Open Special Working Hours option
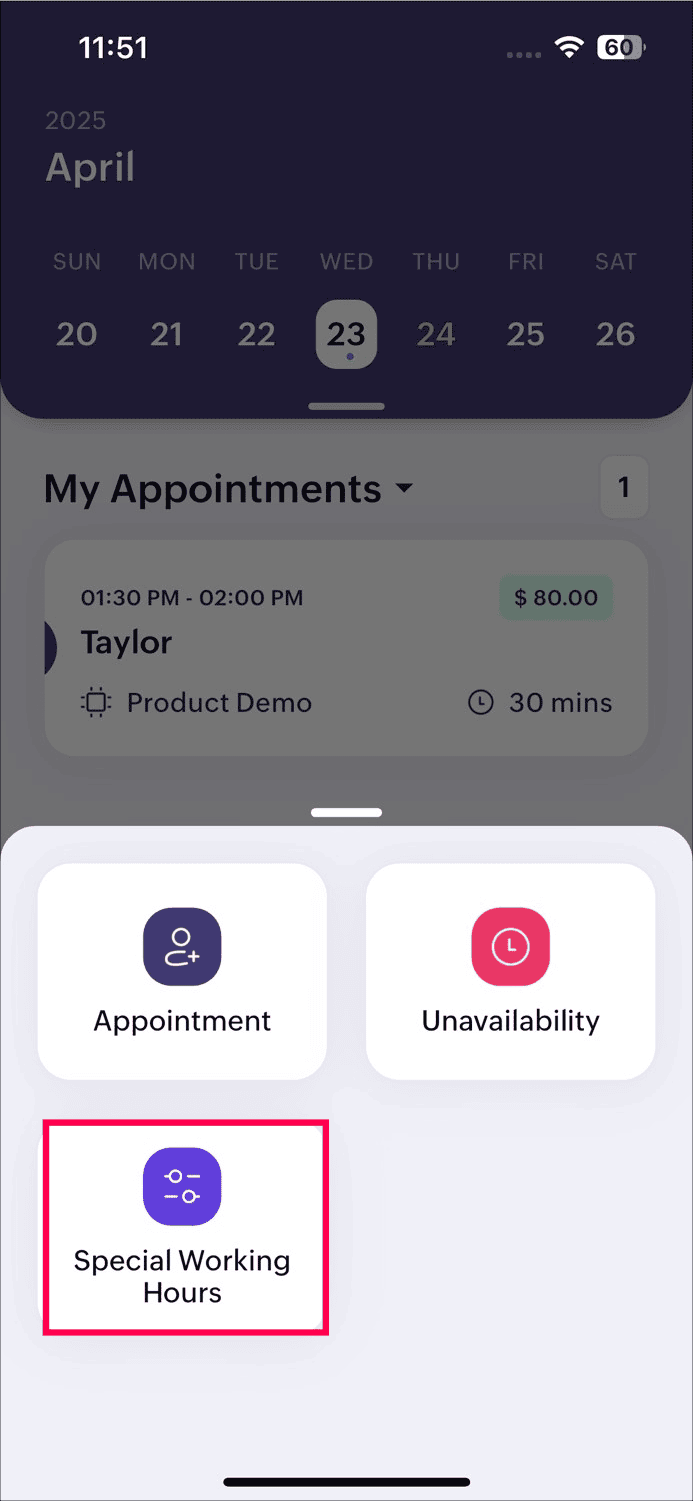693x1501 pixels. (182, 1227)
